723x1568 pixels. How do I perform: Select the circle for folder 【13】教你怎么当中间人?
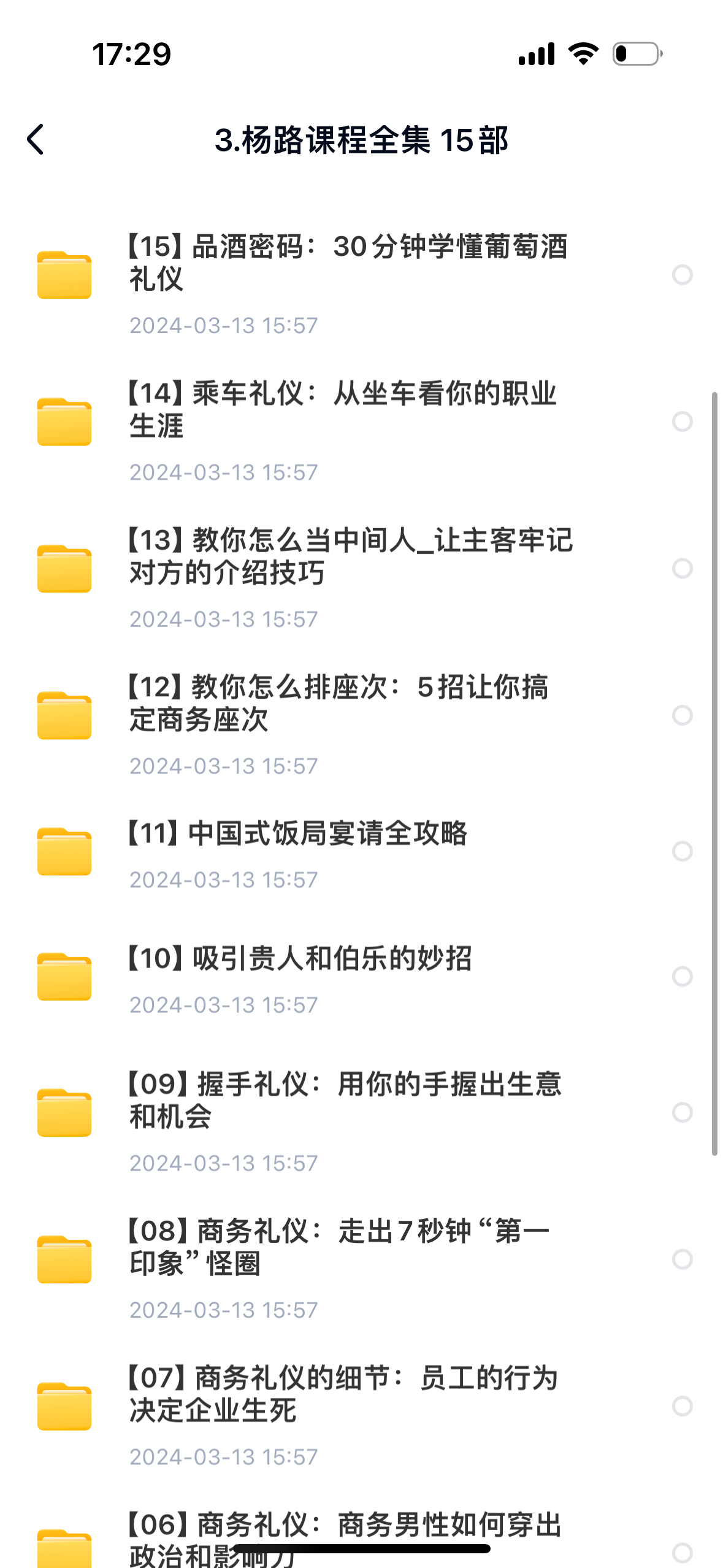(682, 569)
